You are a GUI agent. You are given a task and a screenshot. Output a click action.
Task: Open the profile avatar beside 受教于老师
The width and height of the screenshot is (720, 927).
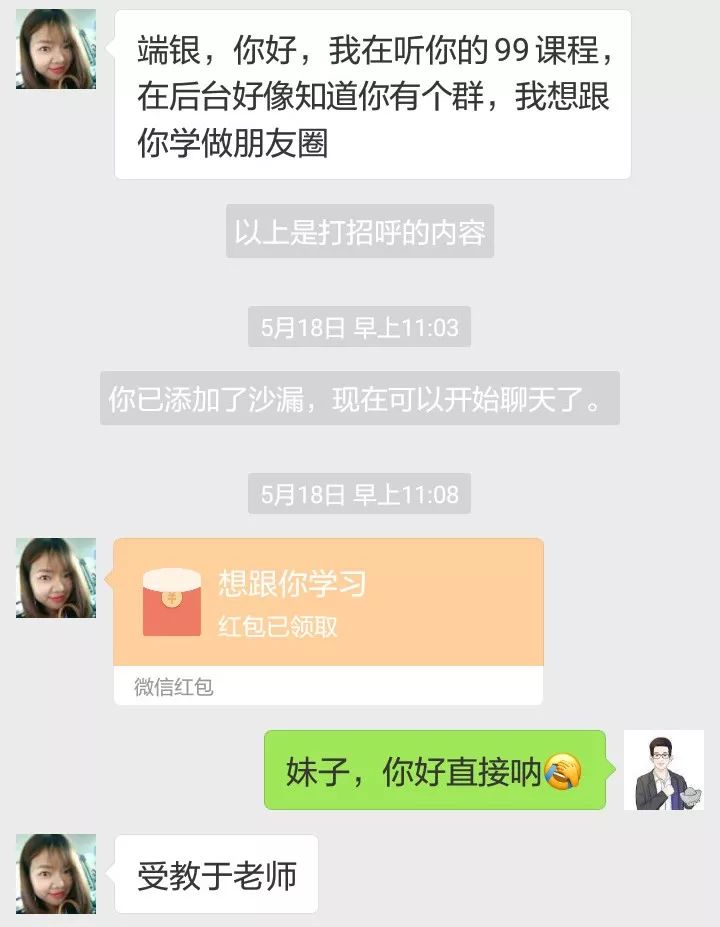click(x=56, y=873)
